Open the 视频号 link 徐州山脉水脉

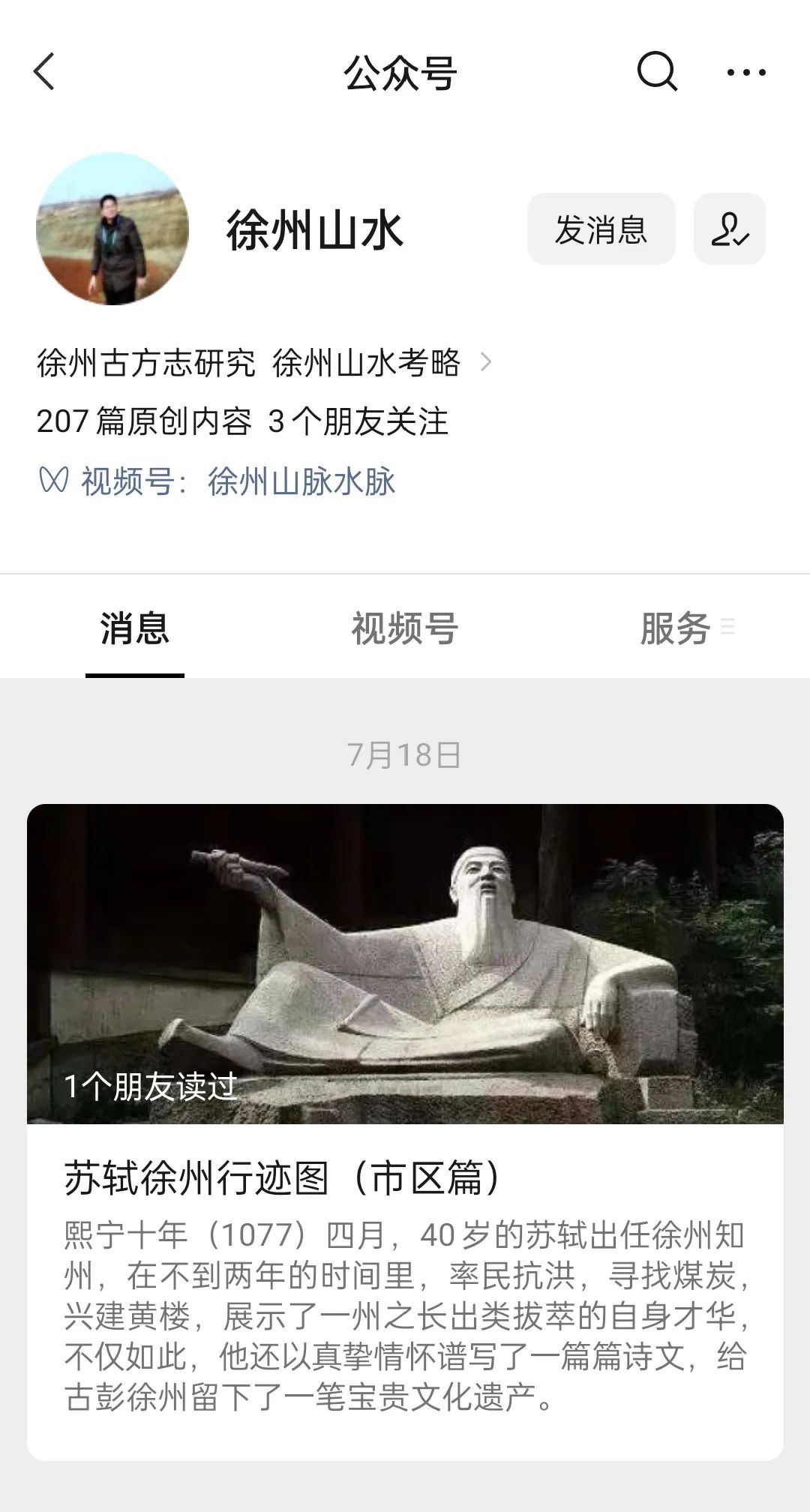tap(300, 481)
